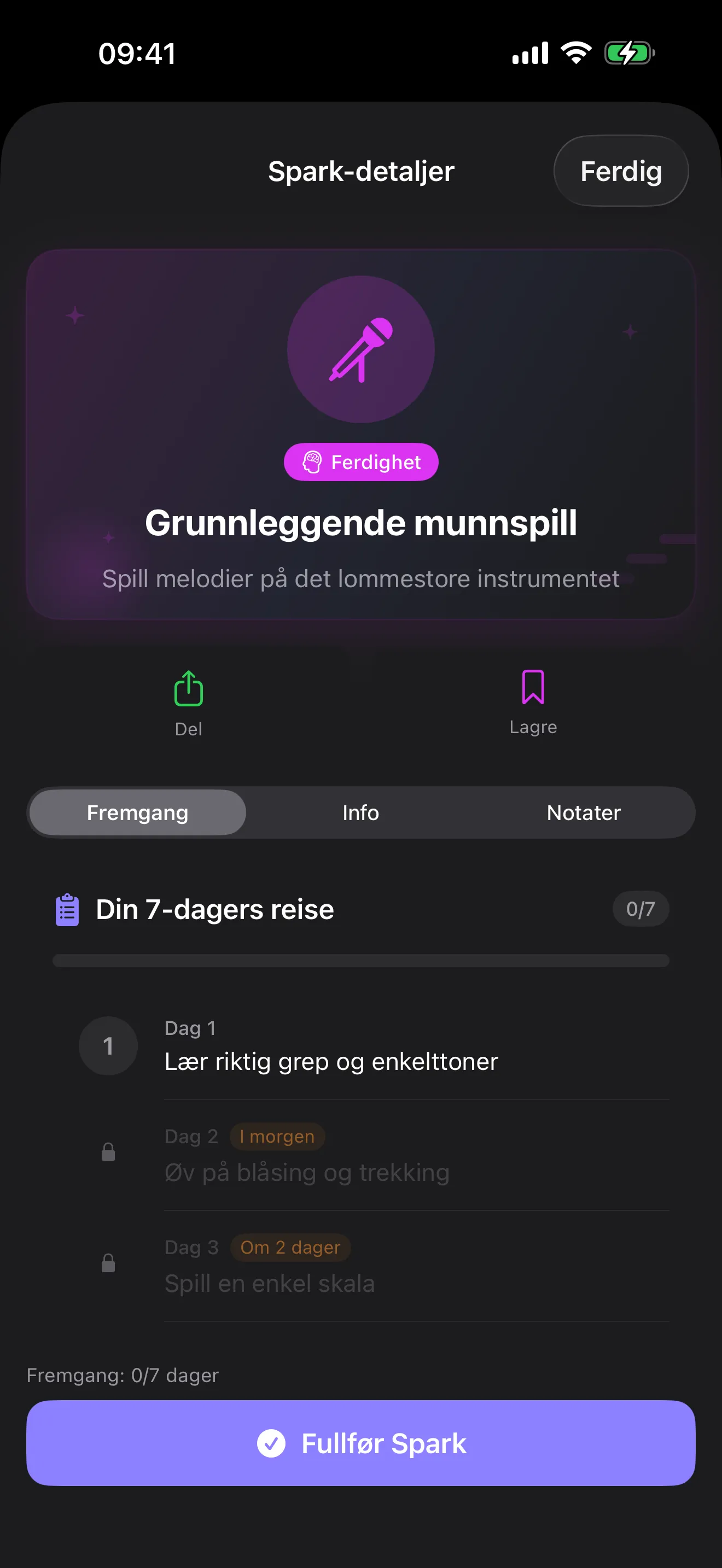Tap the lock icon on Dag 3

click(108, 1263)
